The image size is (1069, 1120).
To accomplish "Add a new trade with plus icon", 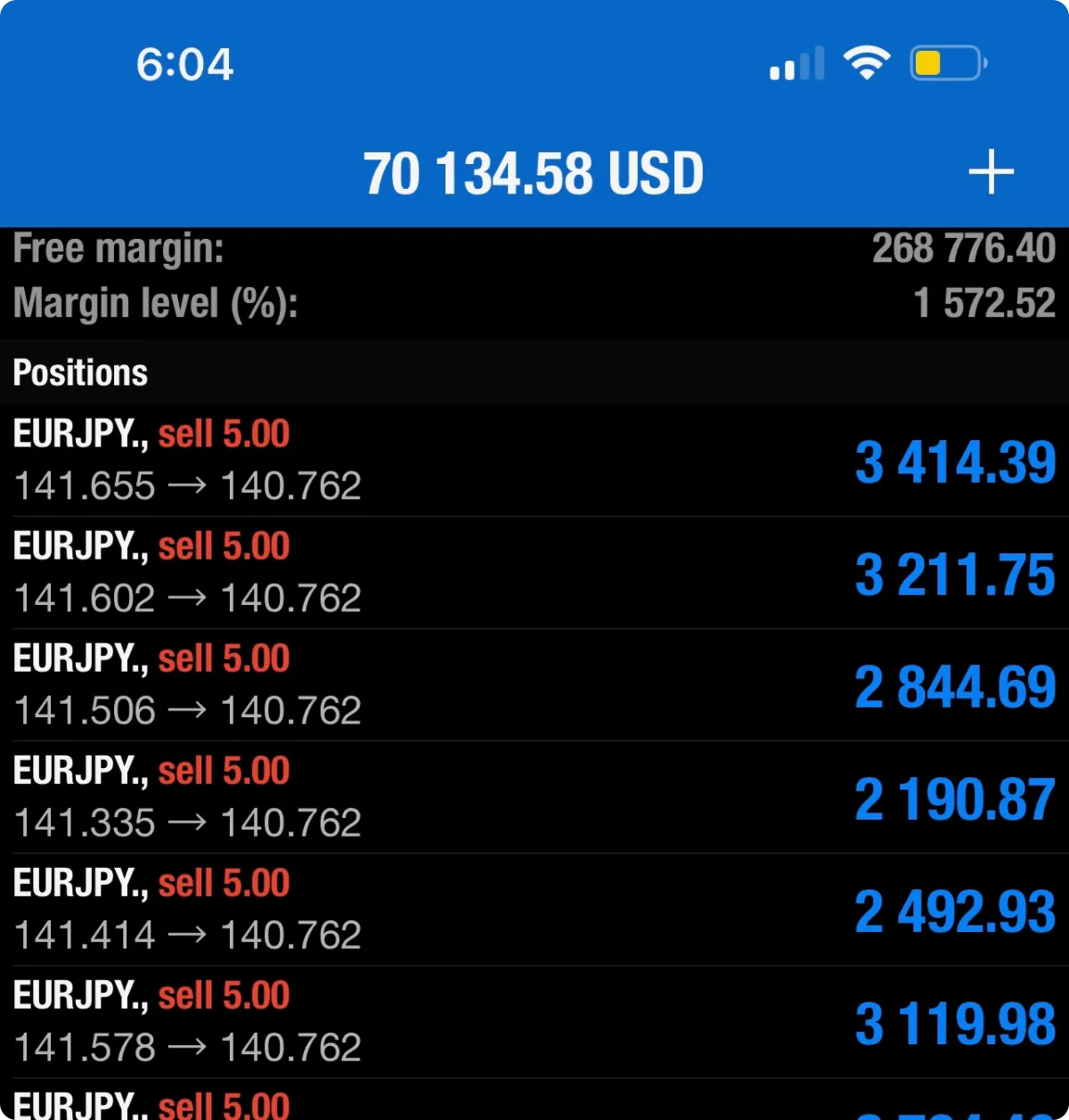I will 991,172.
